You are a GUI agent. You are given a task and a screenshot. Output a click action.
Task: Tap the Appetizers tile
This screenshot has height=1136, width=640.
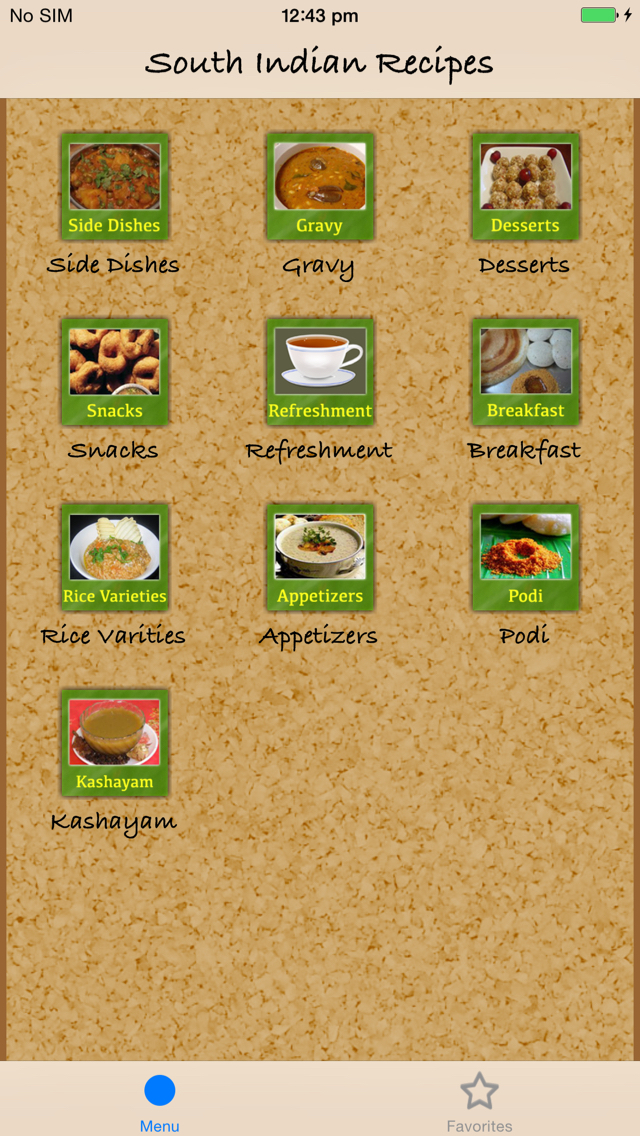(x=320, y=557)
